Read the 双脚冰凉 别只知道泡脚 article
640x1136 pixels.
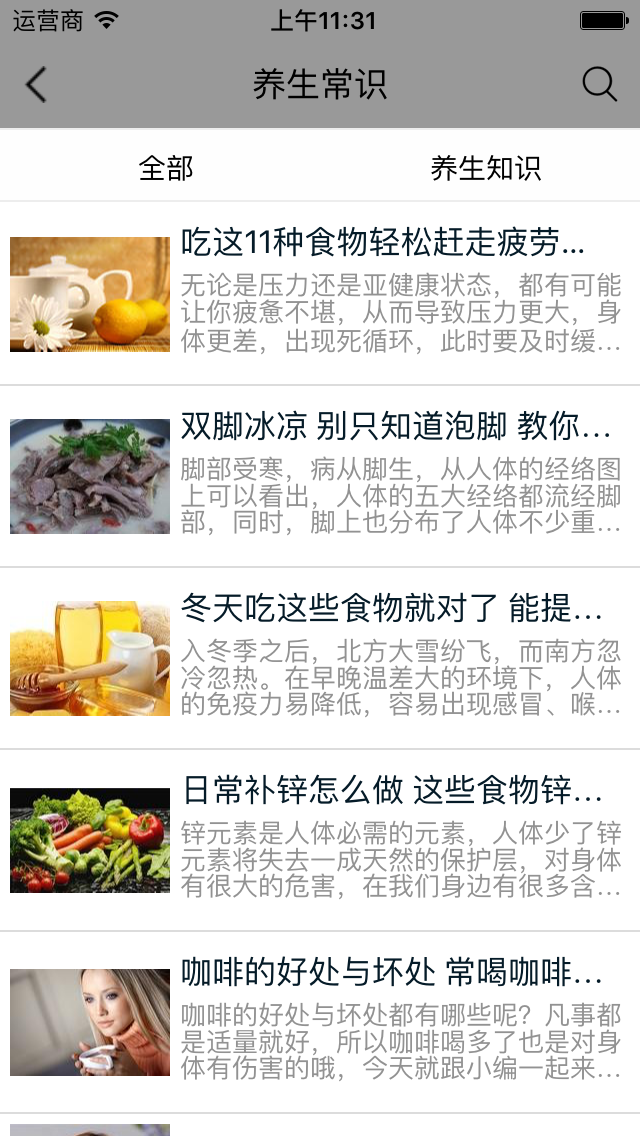320,477
